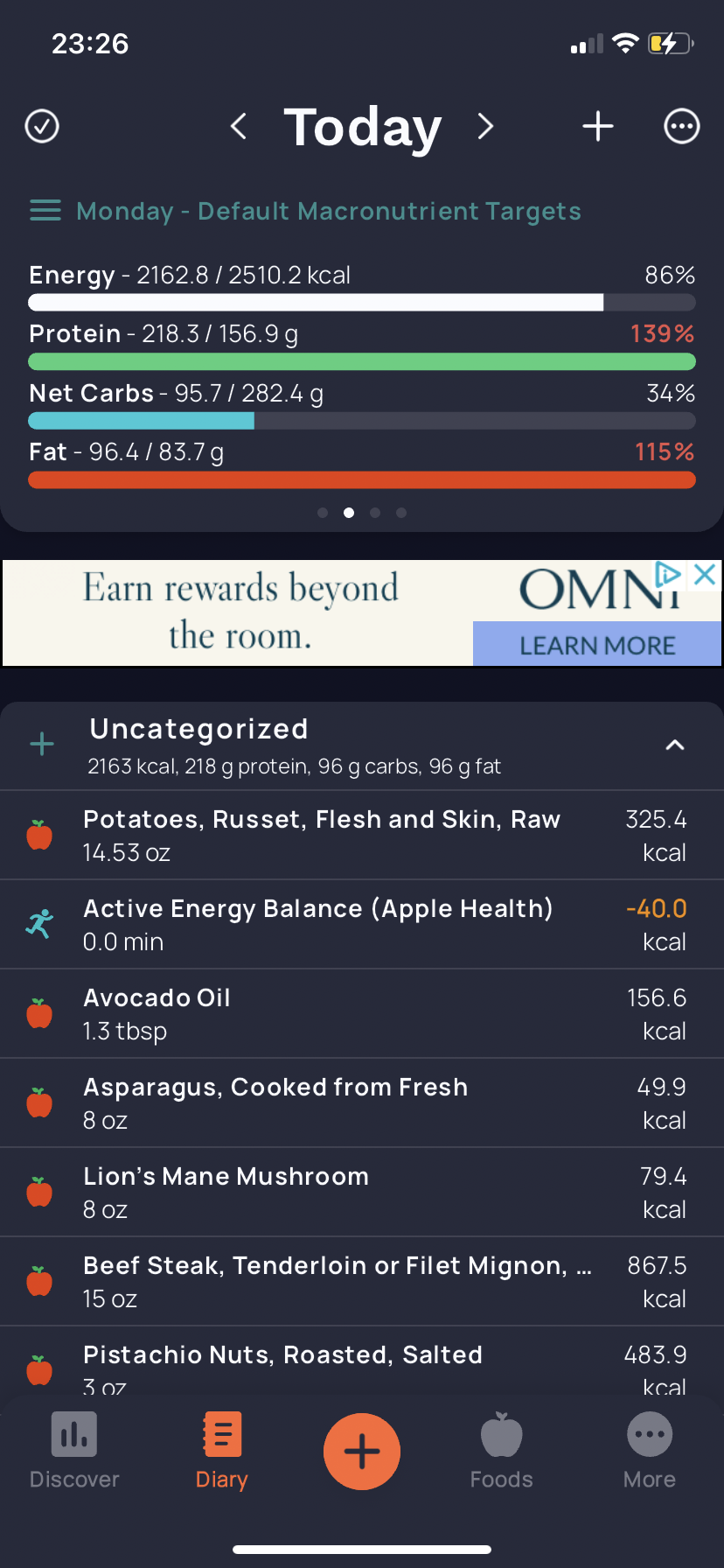
Task: Open the three-dots options menu
Action: tap(681, 127)
